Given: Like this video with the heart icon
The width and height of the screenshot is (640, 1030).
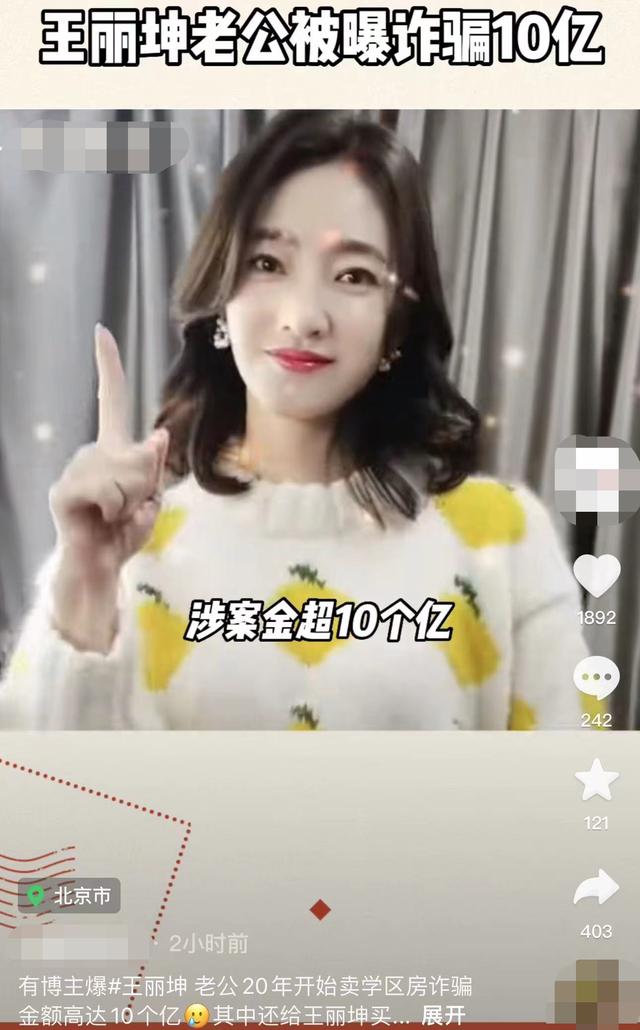Looking at the screenshot, I should [x=597, y=576].
